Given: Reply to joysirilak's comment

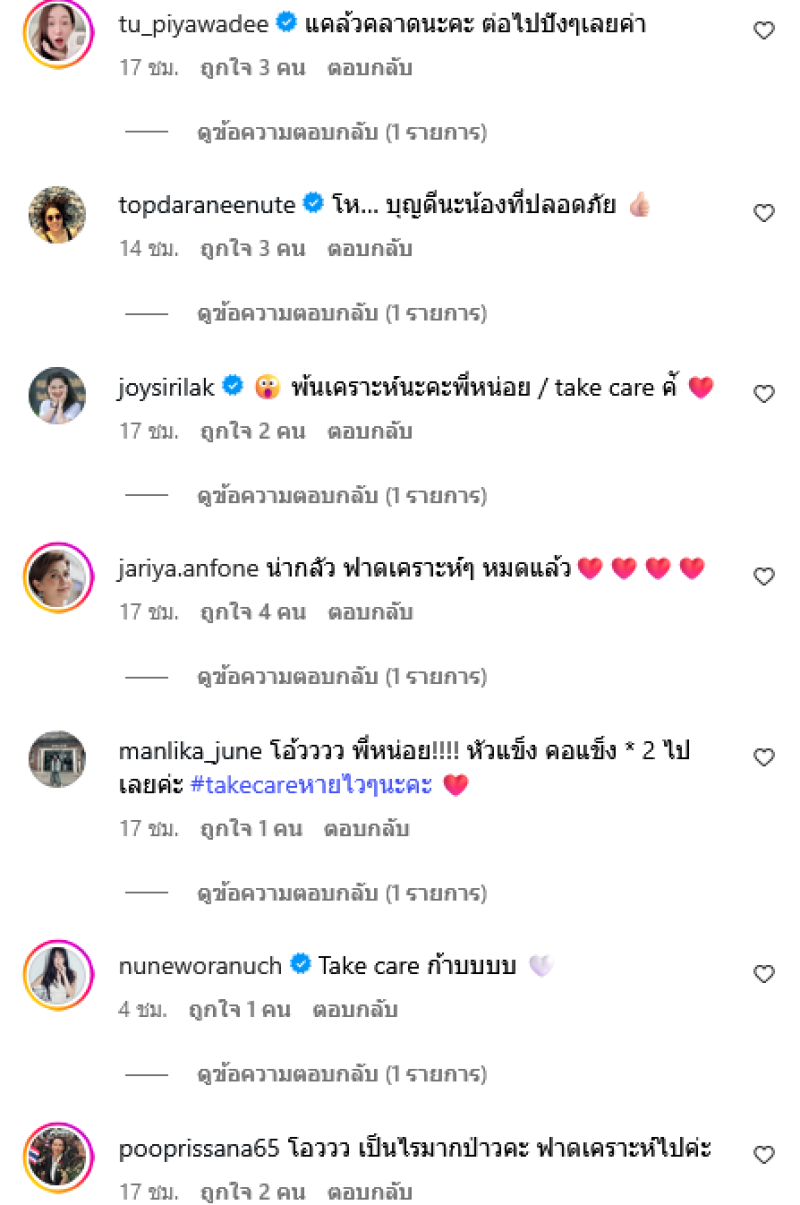Looking at the screenshot, I should (x=370, y=432).
